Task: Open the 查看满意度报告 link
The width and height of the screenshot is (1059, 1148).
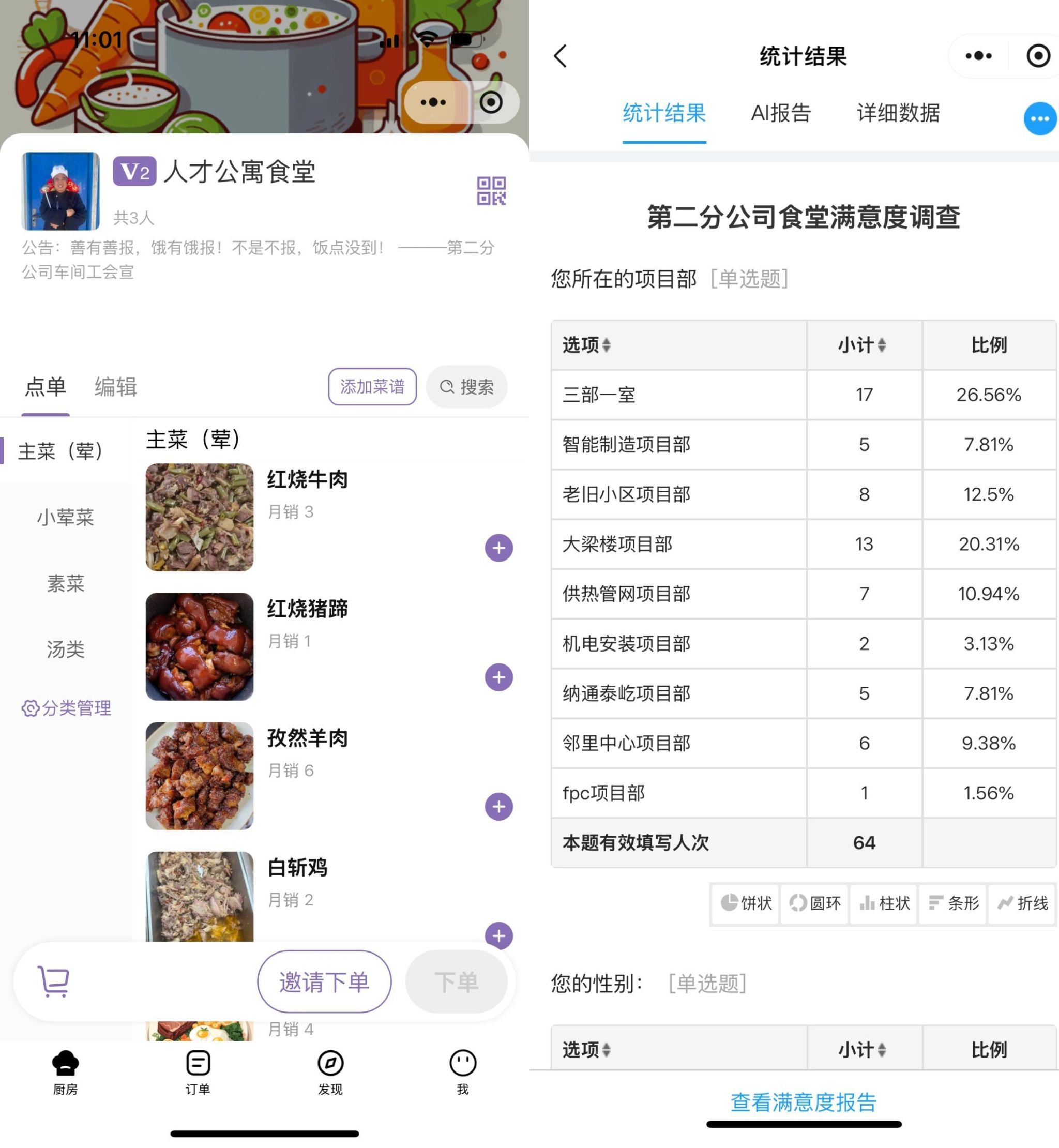Action: pyautogui.click(x=803, y=1102)
